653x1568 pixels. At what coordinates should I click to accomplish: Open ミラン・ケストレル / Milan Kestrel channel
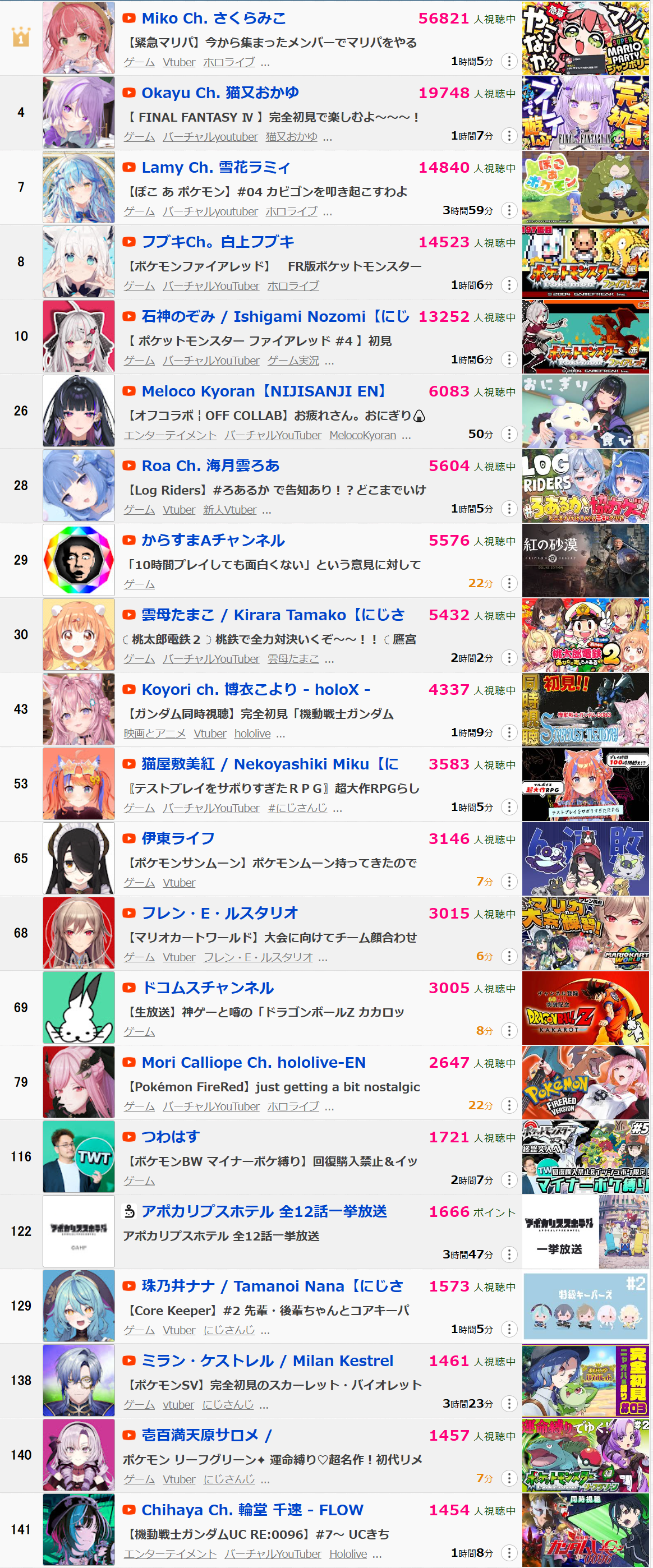click(x=267, y=1361)
